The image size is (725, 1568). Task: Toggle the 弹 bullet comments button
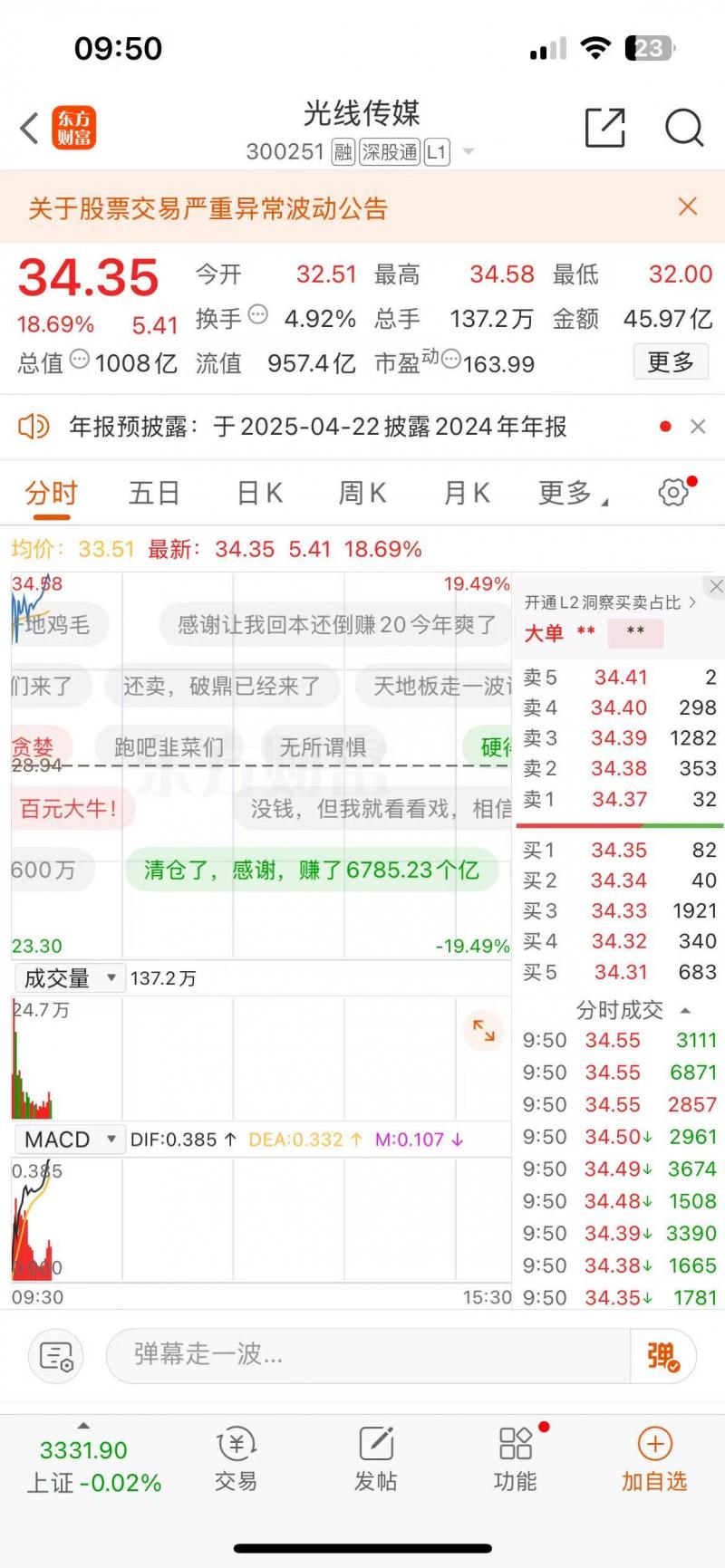click(663, 1355)
